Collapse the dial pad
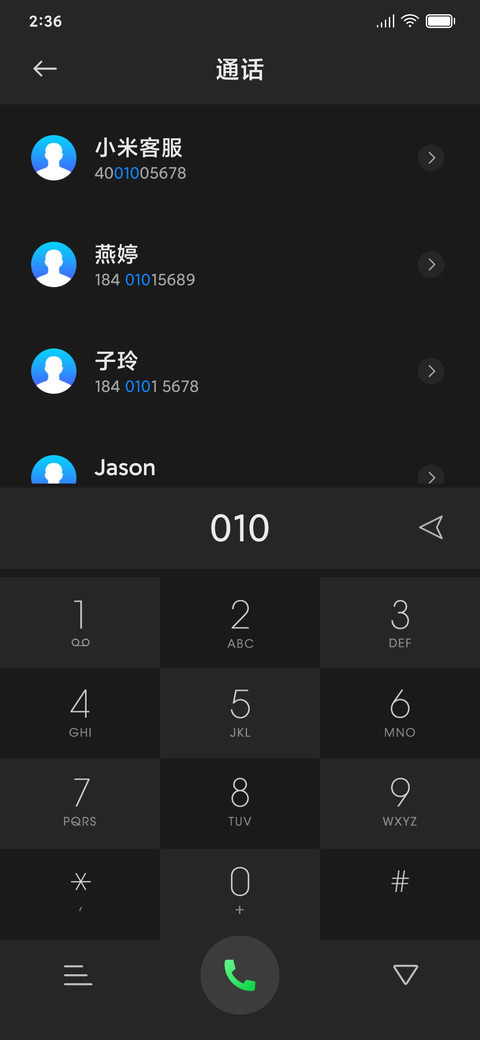The image size is (480, 1040). 405,974
